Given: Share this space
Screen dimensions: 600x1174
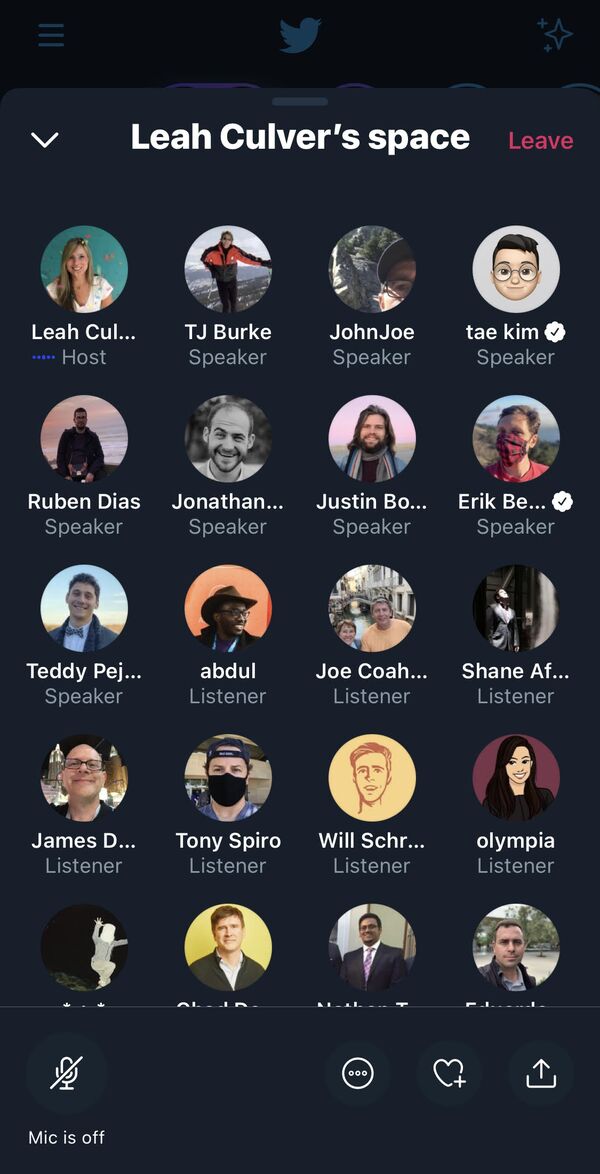Looking at the screenshot, I should click(x=540, y=1073).
